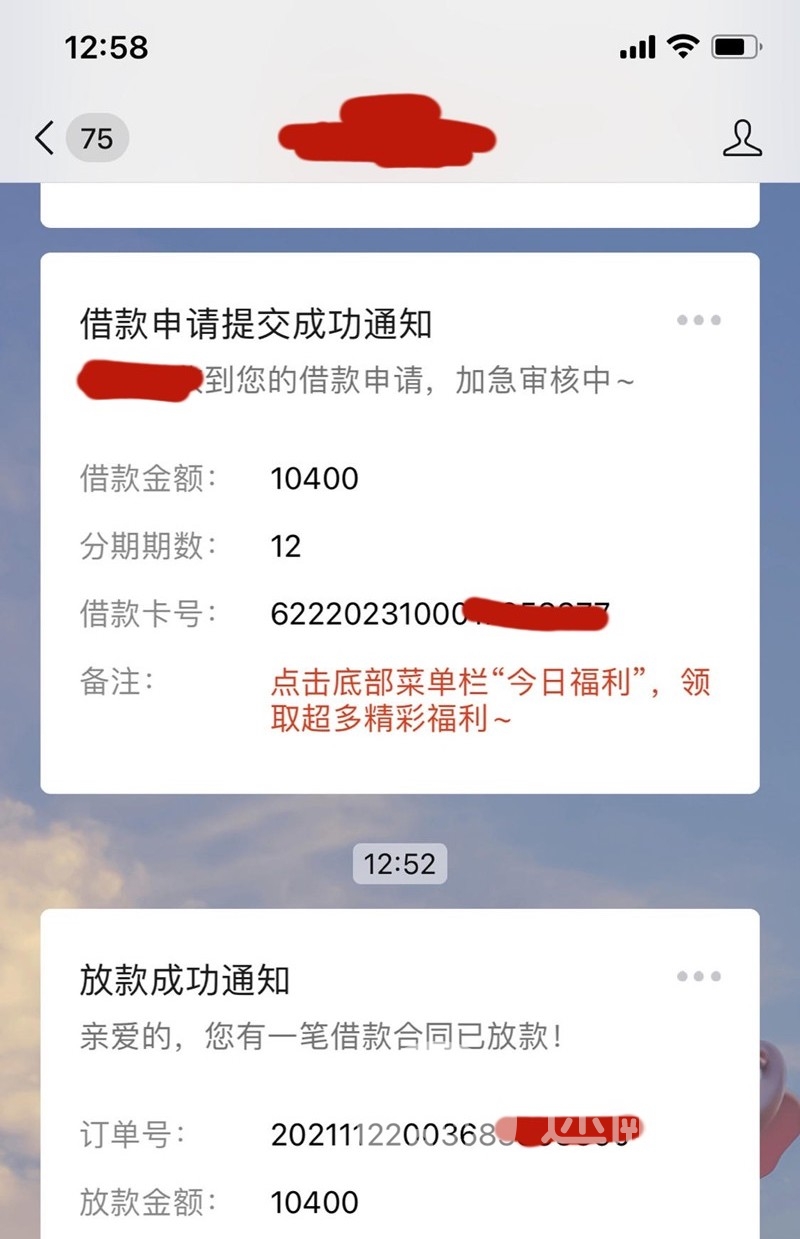Open the 借款申请提交成功通知 card

[399, 520]
